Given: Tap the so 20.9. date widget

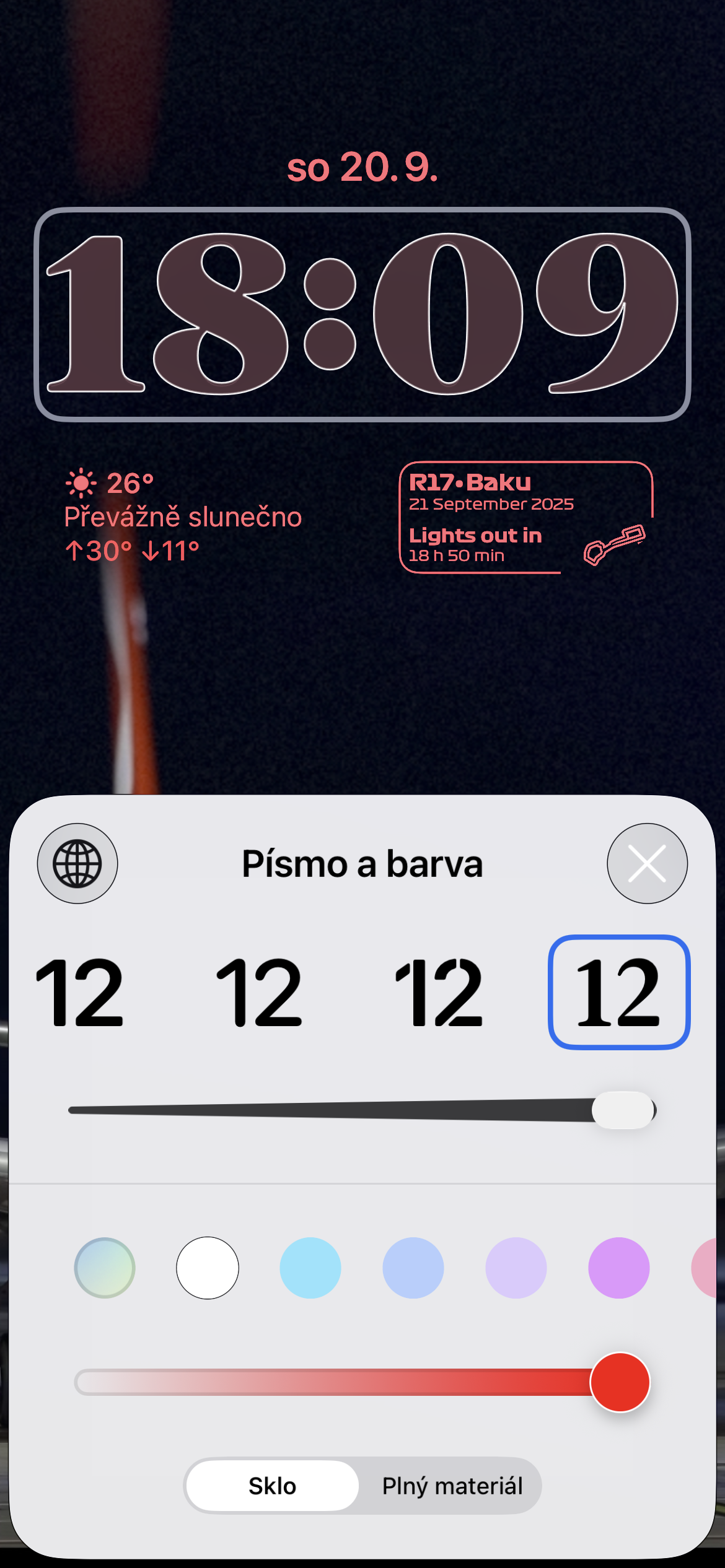Looking at the screenshot, I should coord(362,167).
